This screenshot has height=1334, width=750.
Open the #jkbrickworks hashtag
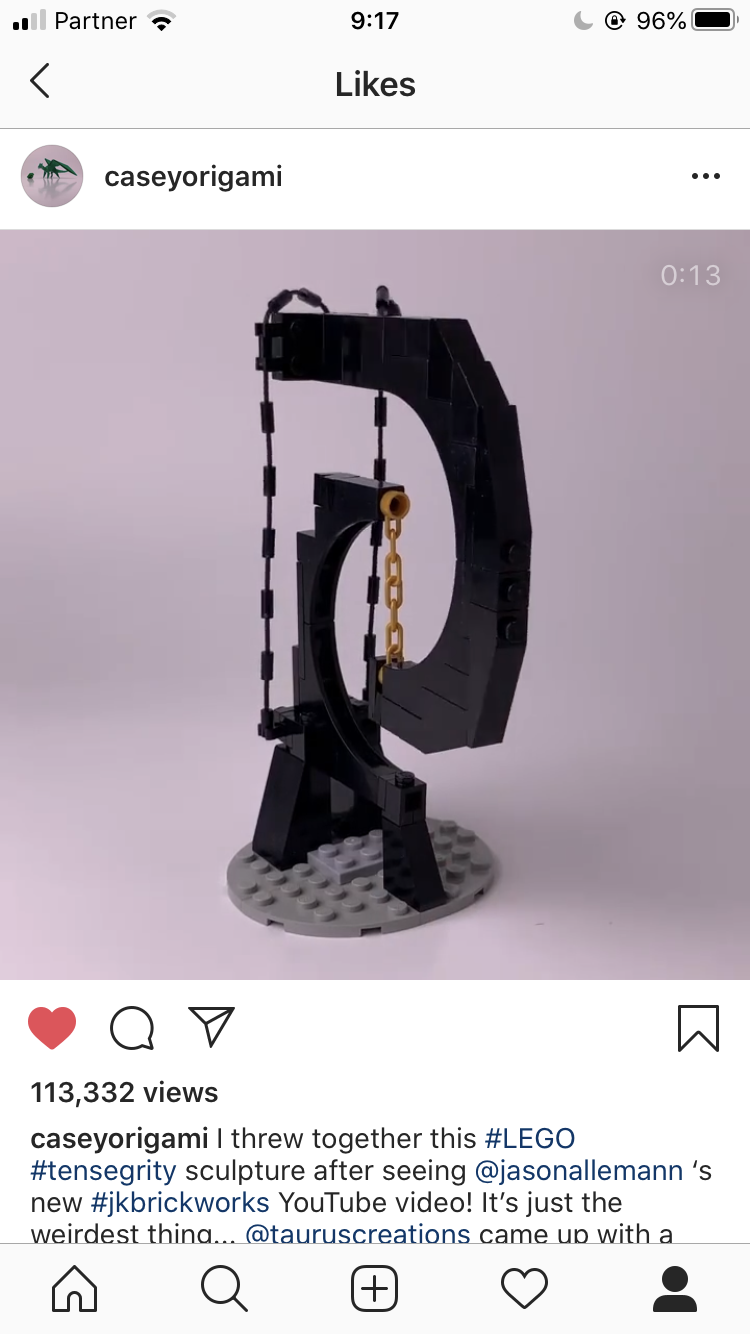pyautogui.click(x=179, y=1202)
